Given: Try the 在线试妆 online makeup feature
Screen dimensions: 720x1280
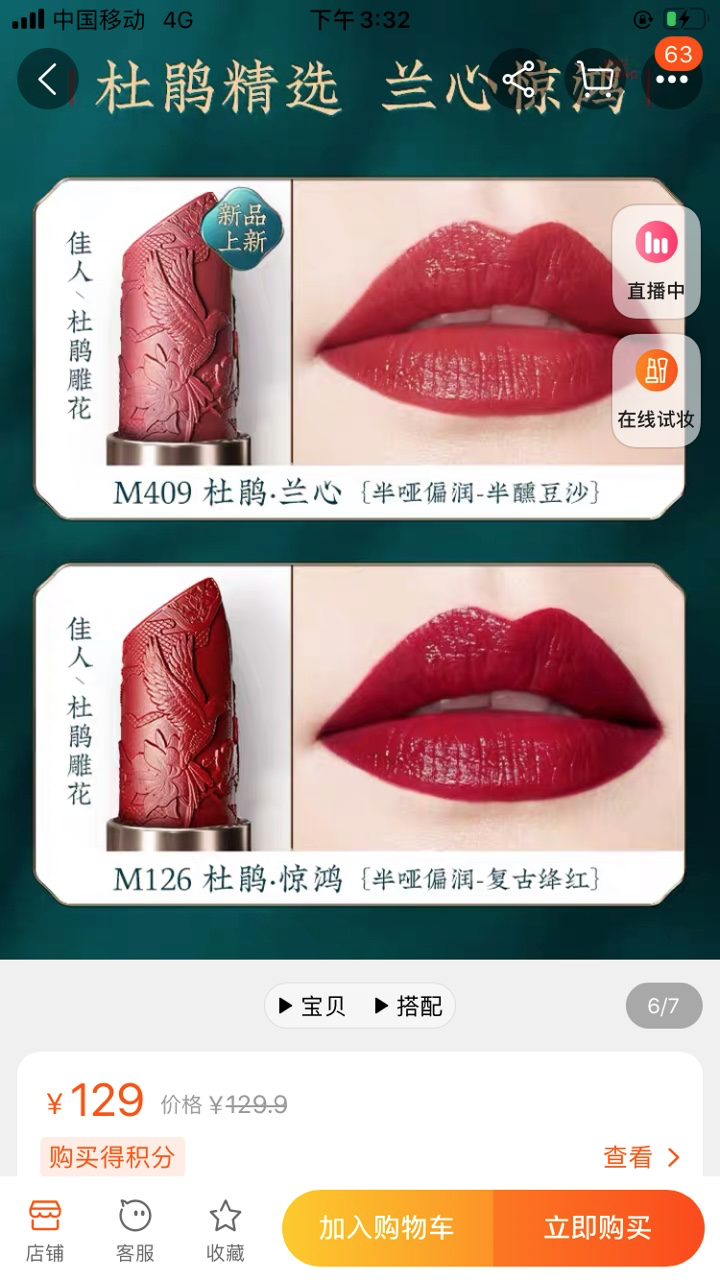Looking at the screenshot, I should tap(656, 391).
